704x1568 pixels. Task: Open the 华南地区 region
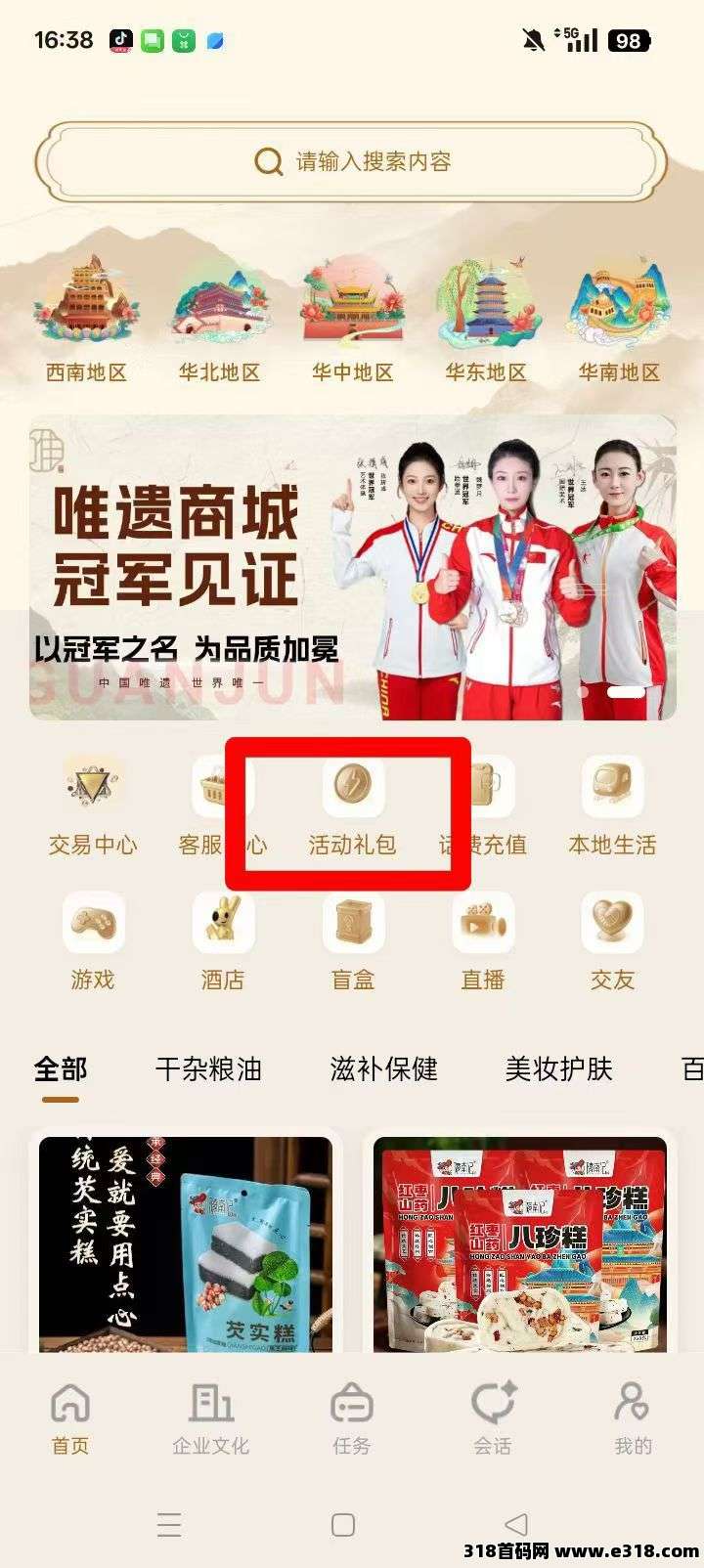click(619, 318)
